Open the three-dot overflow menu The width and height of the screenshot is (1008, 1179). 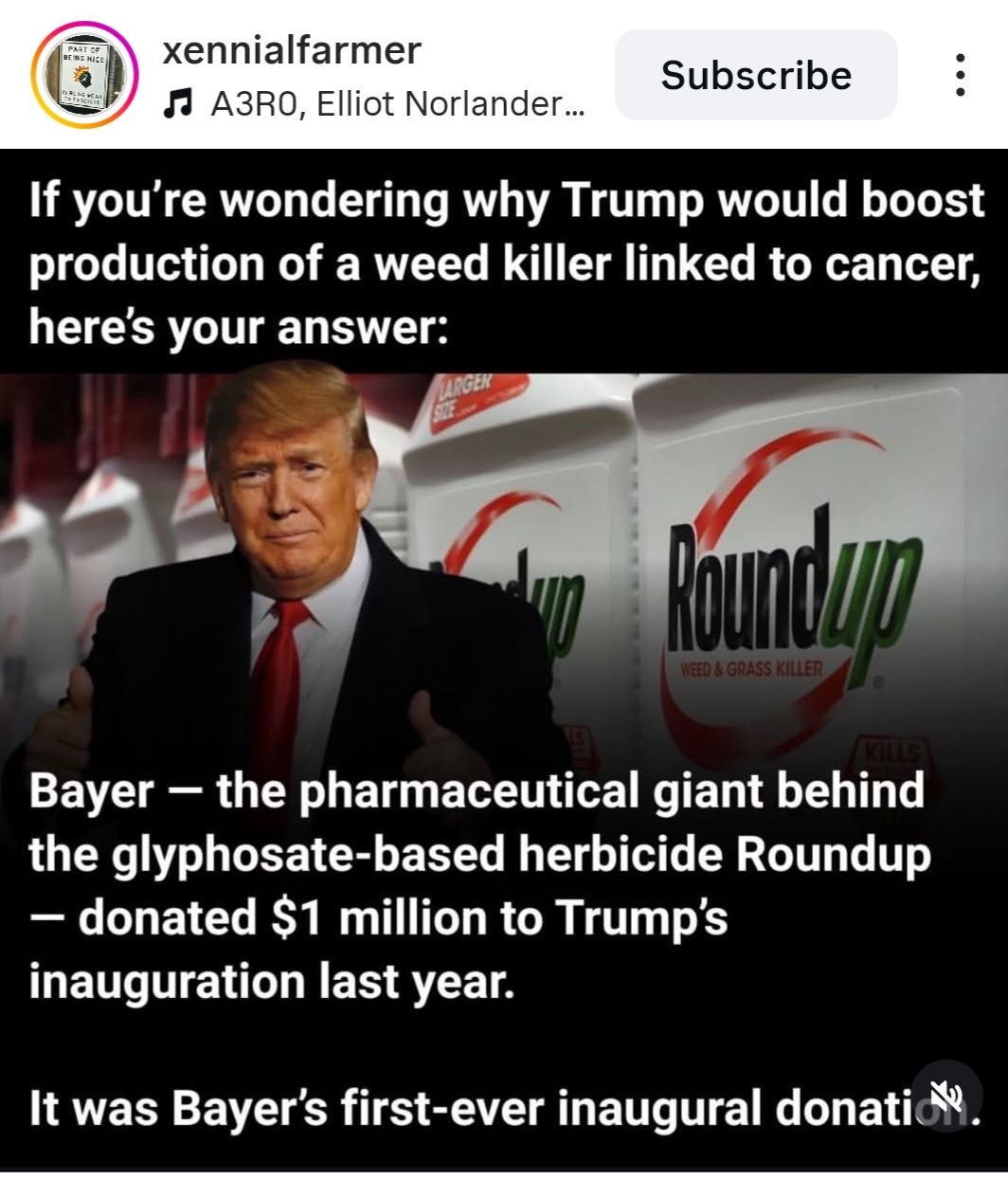[960, 75]
